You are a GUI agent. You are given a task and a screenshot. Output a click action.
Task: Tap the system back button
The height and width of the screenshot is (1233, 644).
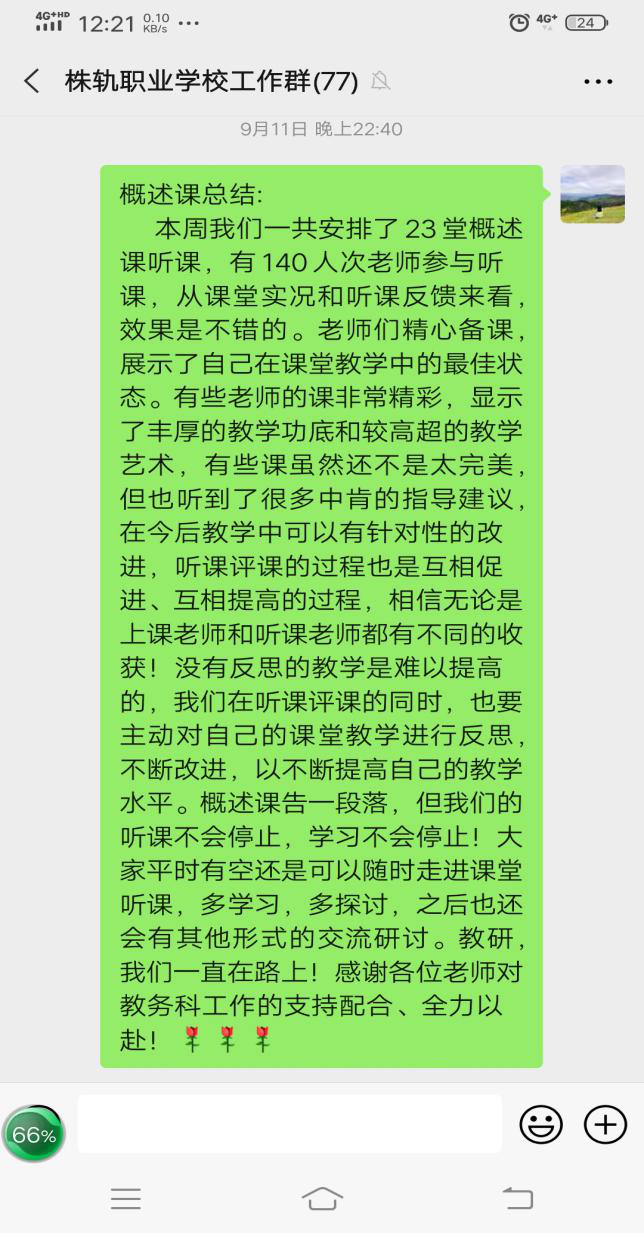pyautogui.click(x=517, y=1198)
